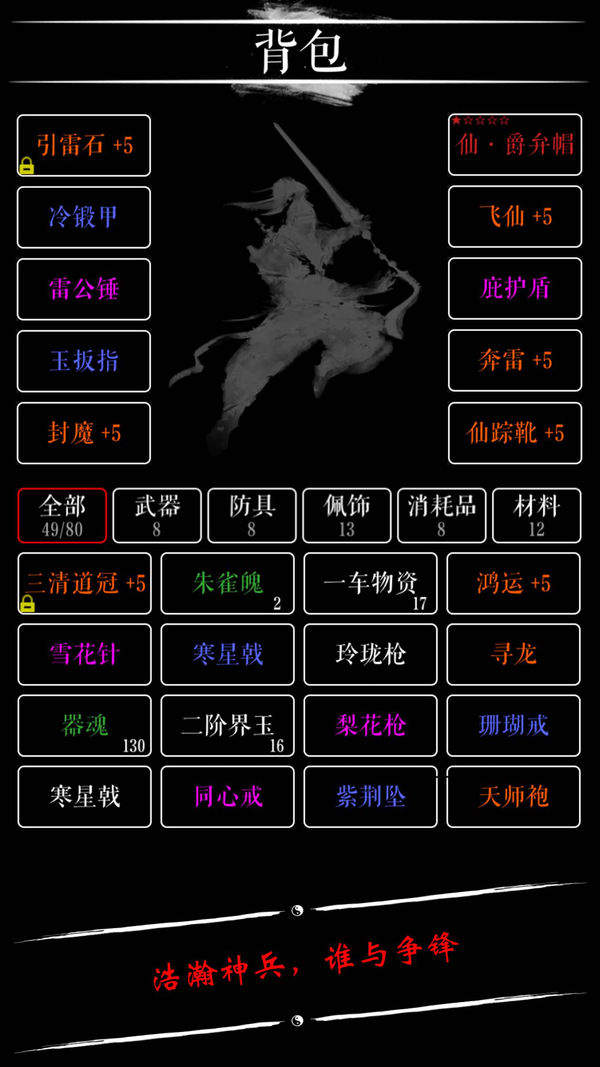Viewport: 600px width, 1067px height.
Task: Switch to the 武器 tab
Action: click(x=157, y=515)
